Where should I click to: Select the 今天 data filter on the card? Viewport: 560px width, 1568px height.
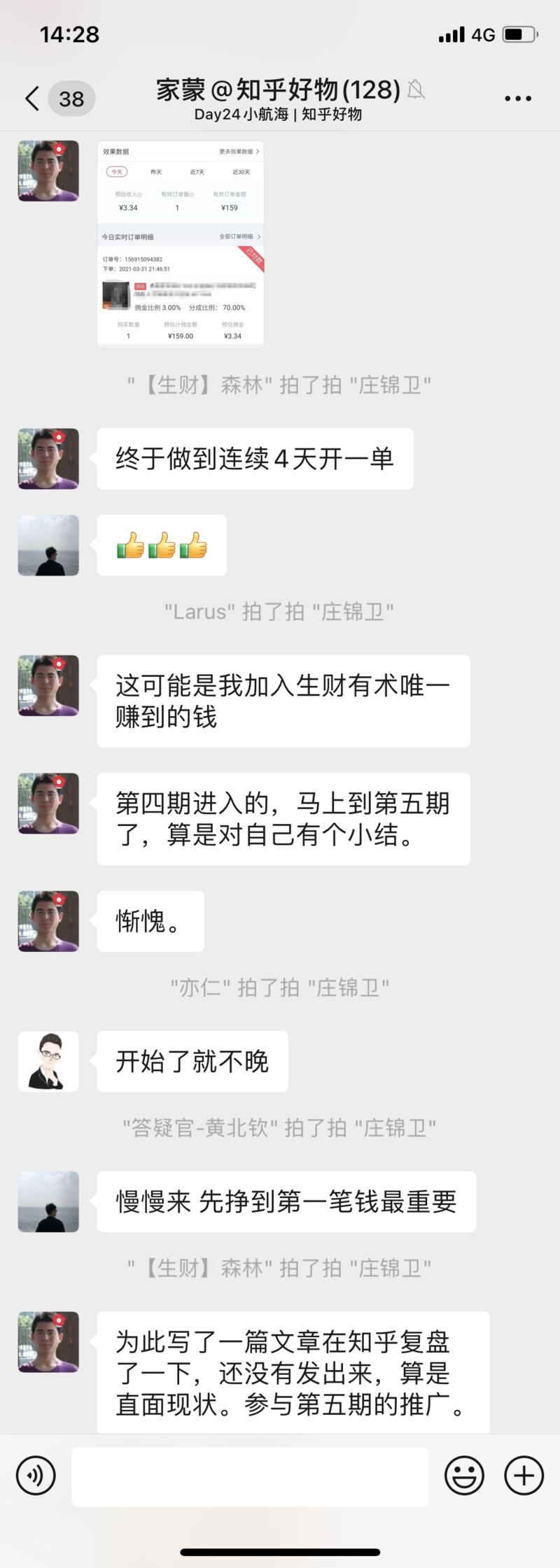[116, 171]
